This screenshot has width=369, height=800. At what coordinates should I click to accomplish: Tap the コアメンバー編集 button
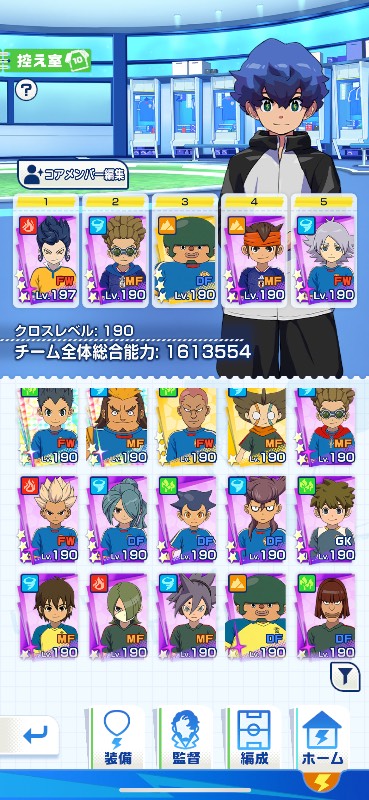[x=73, y=175]
